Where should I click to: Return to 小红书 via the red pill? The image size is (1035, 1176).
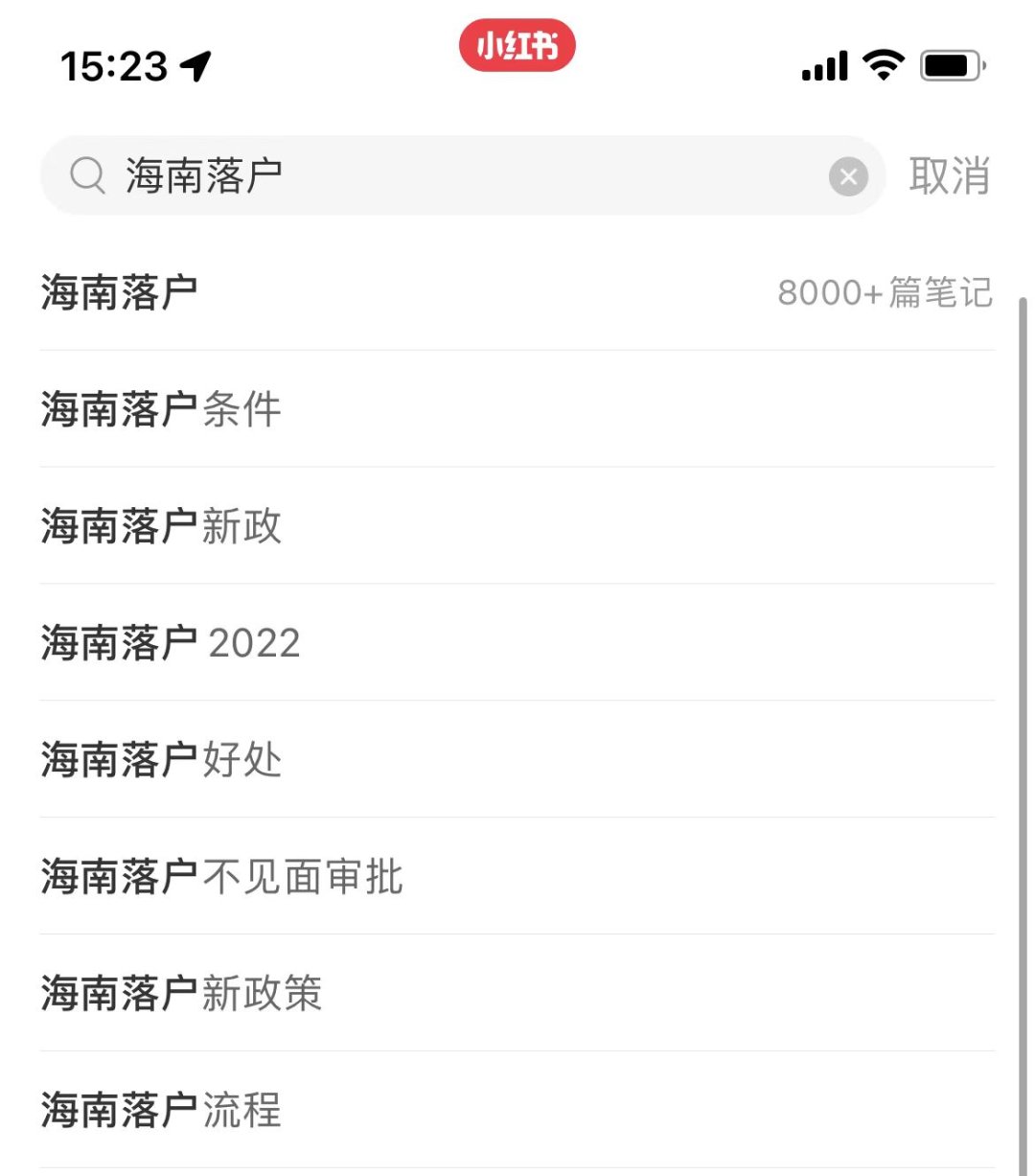517,46
